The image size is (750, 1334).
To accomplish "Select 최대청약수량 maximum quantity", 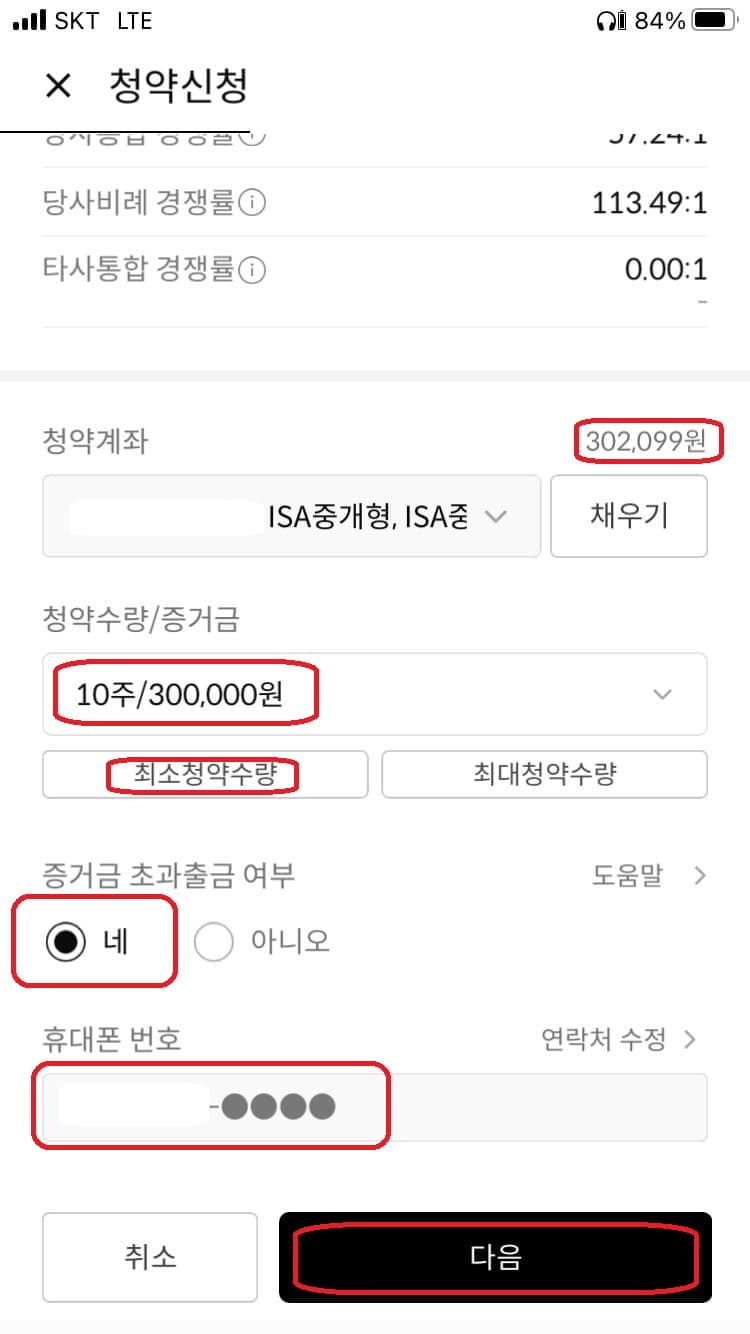I will 544,774.
